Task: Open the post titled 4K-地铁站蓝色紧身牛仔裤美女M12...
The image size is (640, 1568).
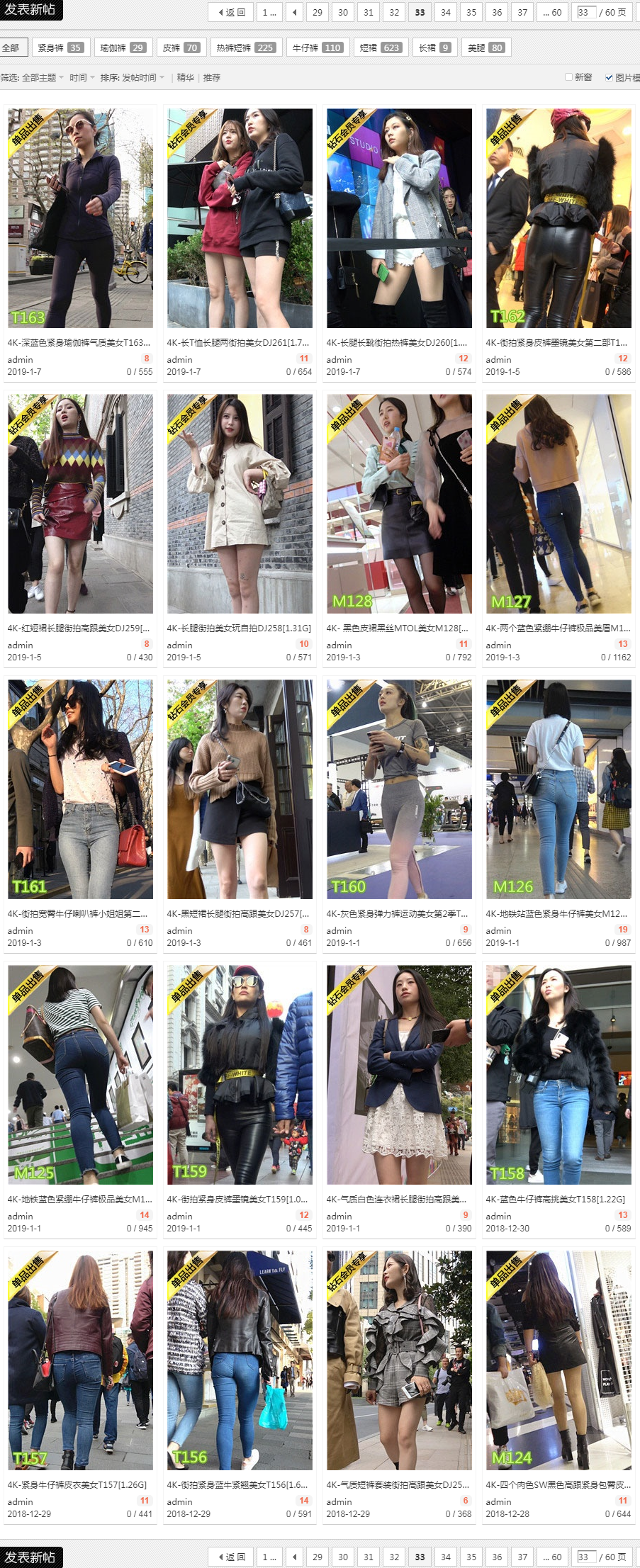Action: pyautogui.click(x=556, y=913)
